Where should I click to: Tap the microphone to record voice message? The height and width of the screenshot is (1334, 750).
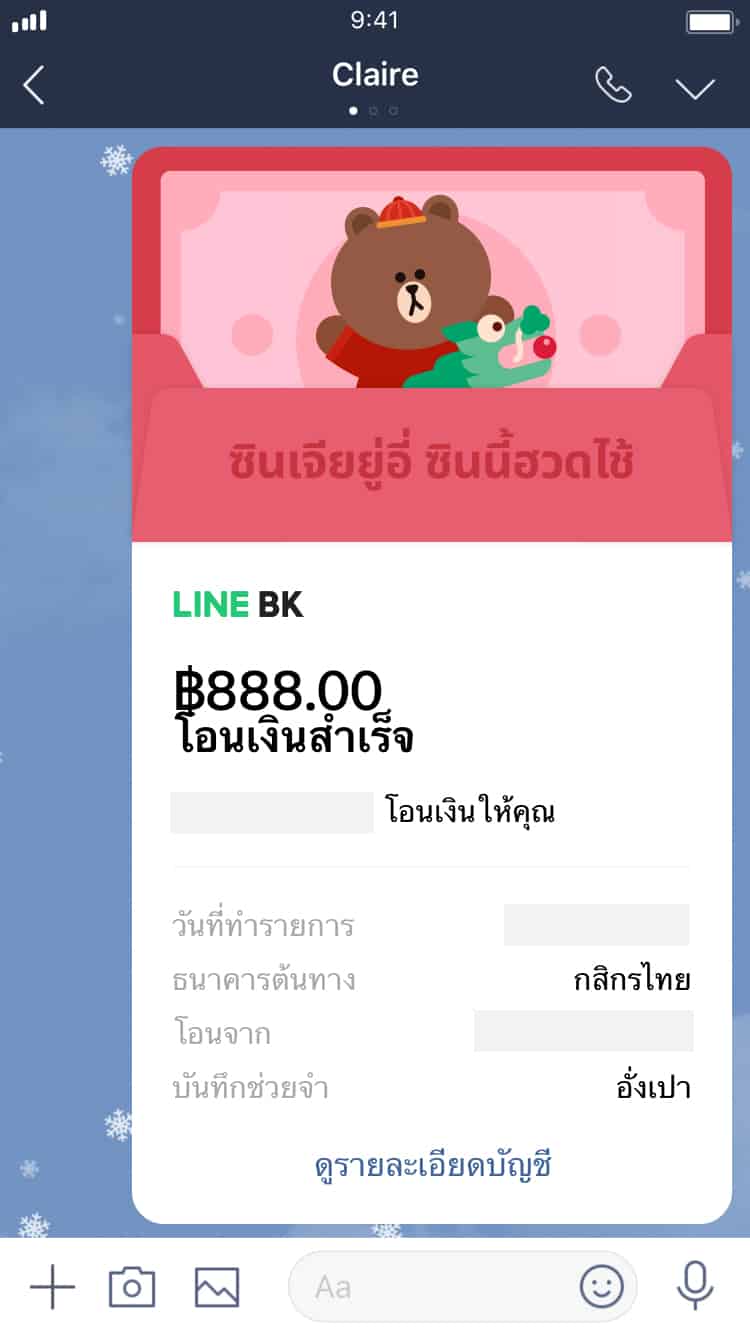695,1286
